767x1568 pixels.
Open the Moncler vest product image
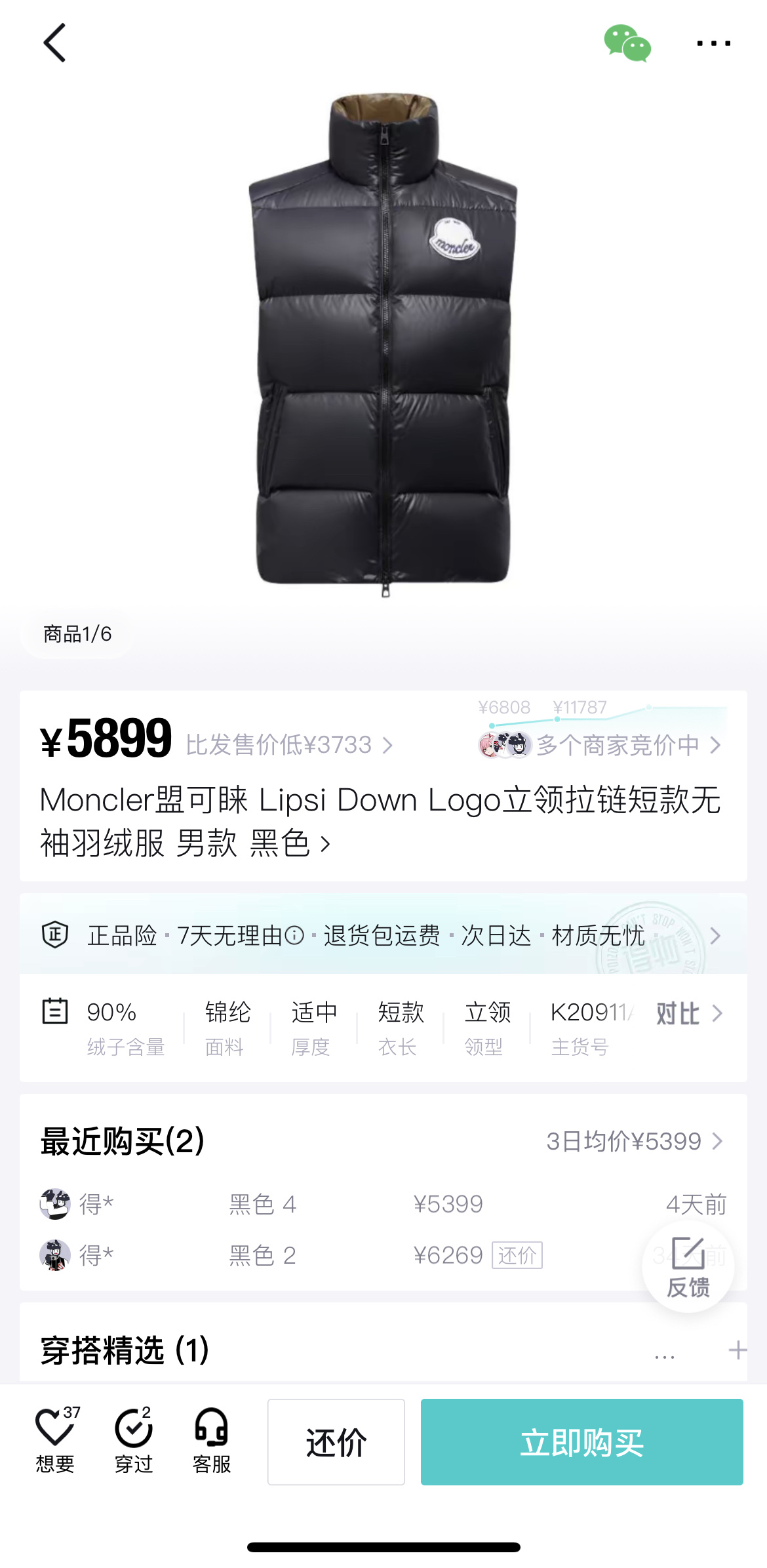tap(383, 344)
